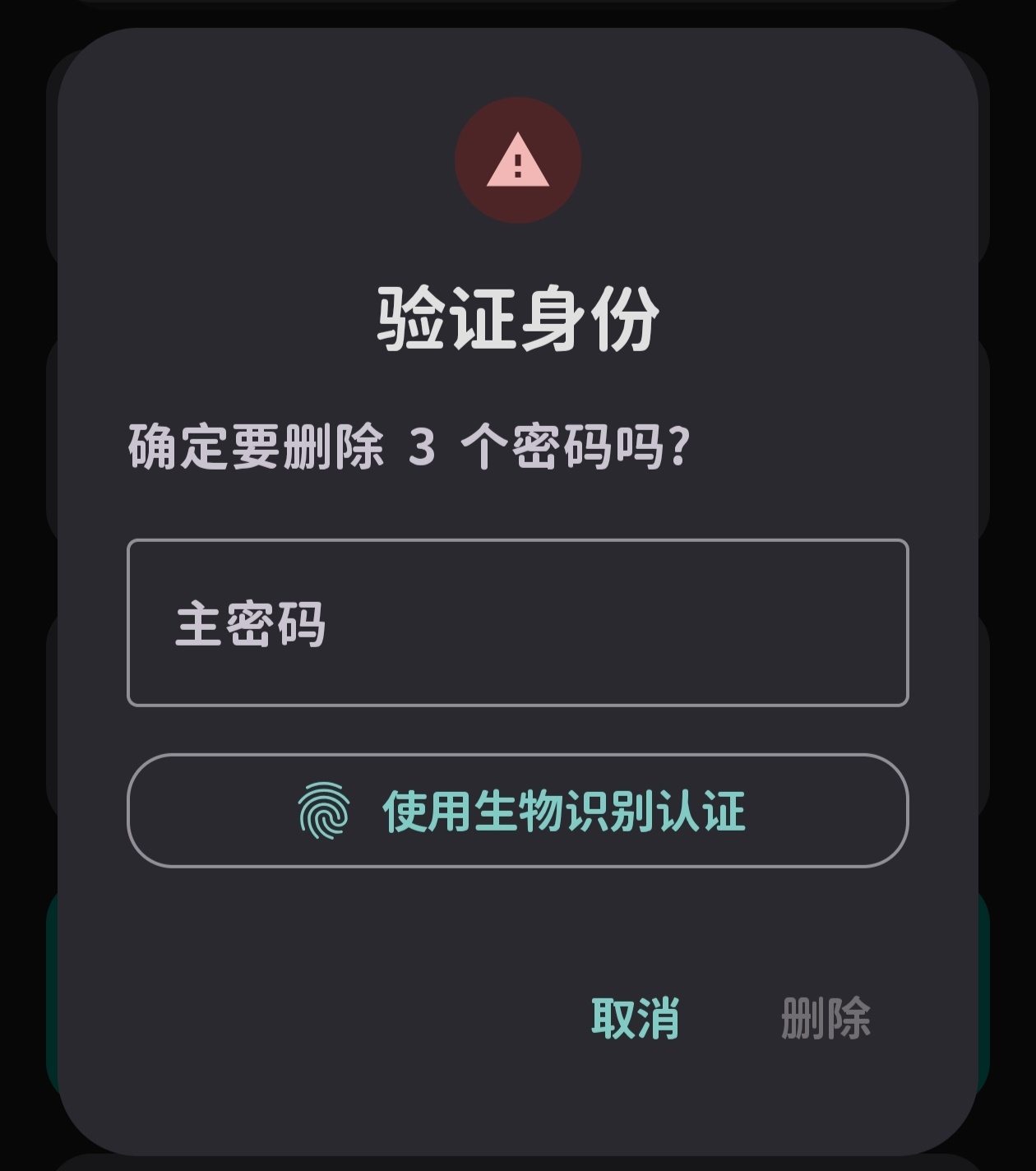This screenshot has height=1171, width=1036.
Task: Tap 使用生物识别认证 button
Action: click(517, 811)
